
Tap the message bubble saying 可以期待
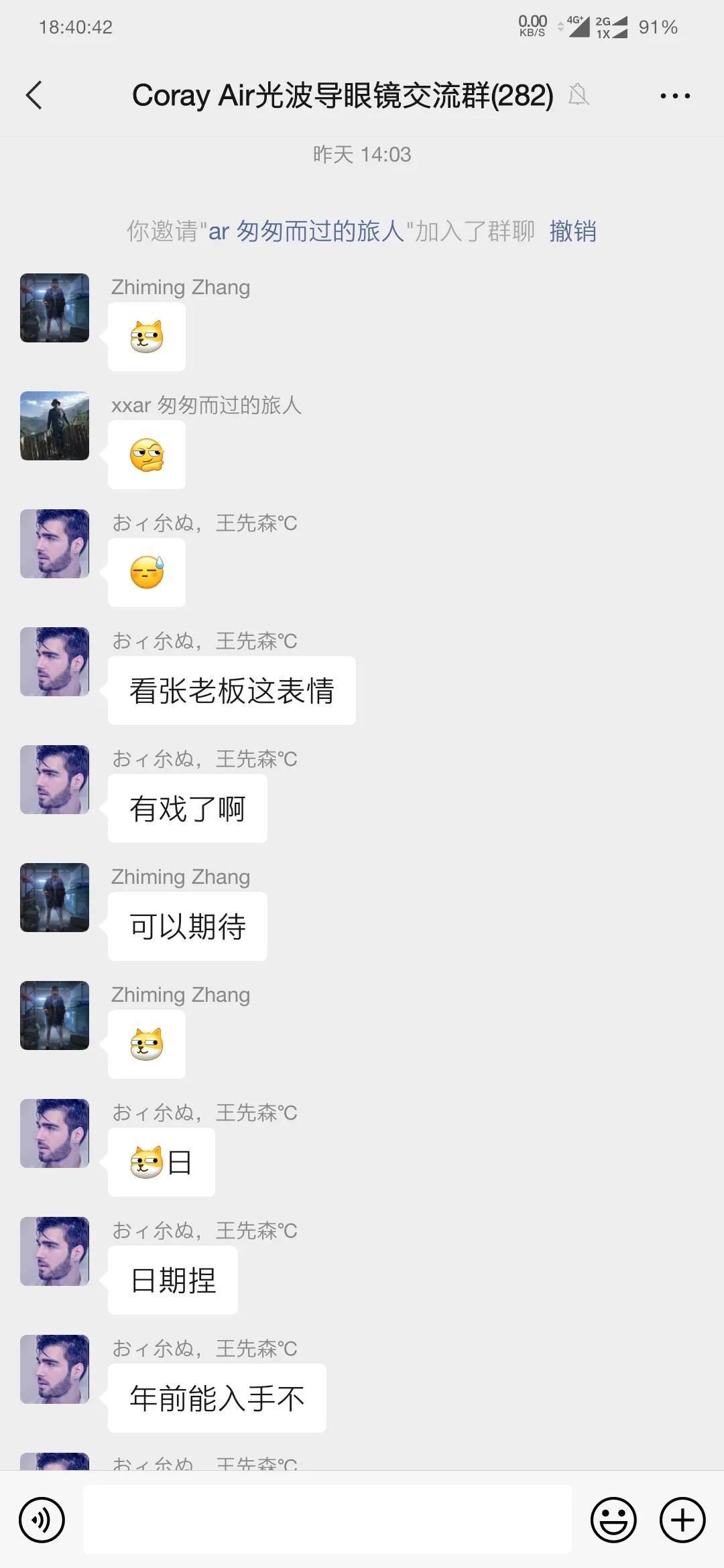point(187,926)
